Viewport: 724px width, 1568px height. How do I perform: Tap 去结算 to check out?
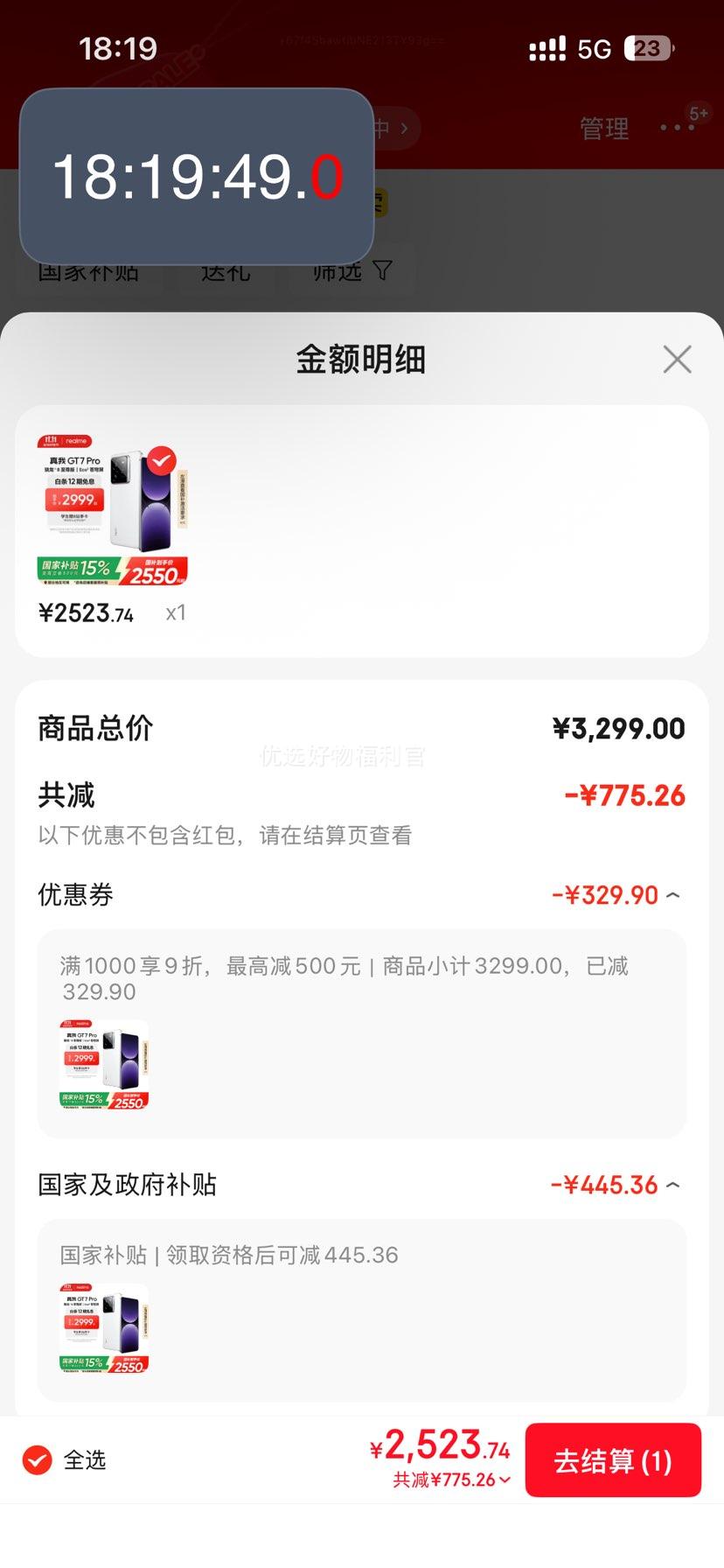[x=613, y=1460]
